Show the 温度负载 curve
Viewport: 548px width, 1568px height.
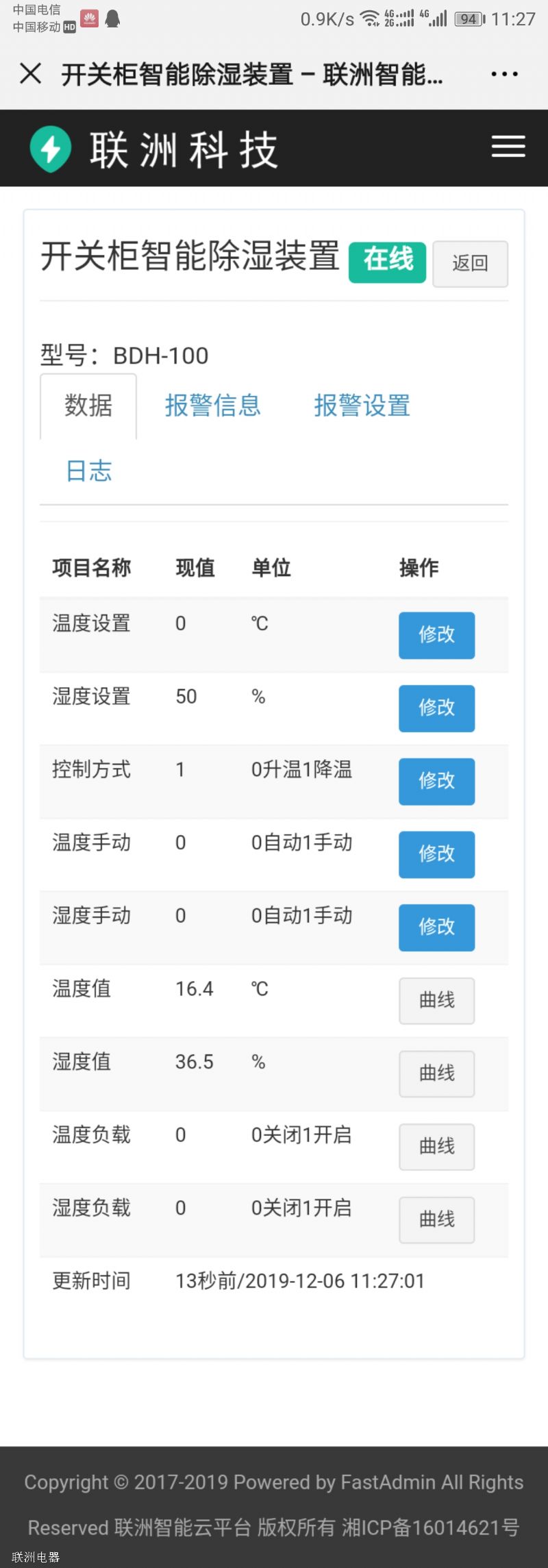436,1146
